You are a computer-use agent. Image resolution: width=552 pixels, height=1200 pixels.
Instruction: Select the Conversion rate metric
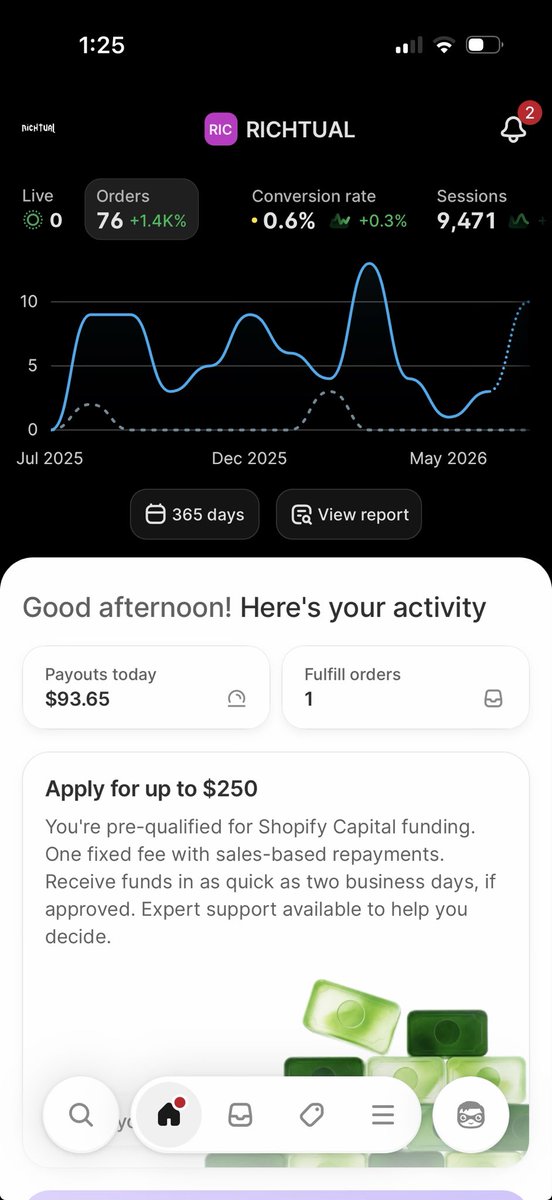point(329,209)
